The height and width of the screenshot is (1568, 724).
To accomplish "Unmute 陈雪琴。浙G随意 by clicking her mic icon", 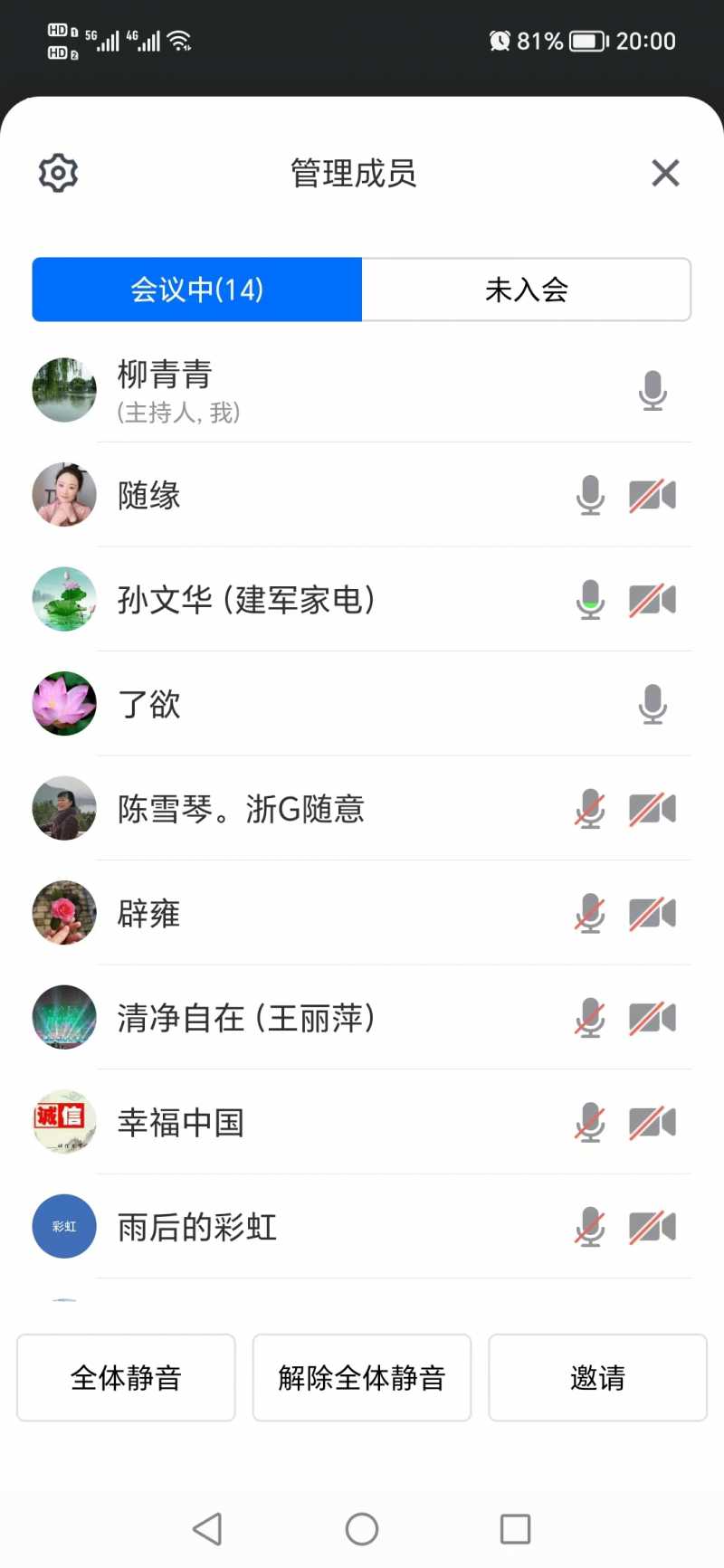I will point(590,809).
